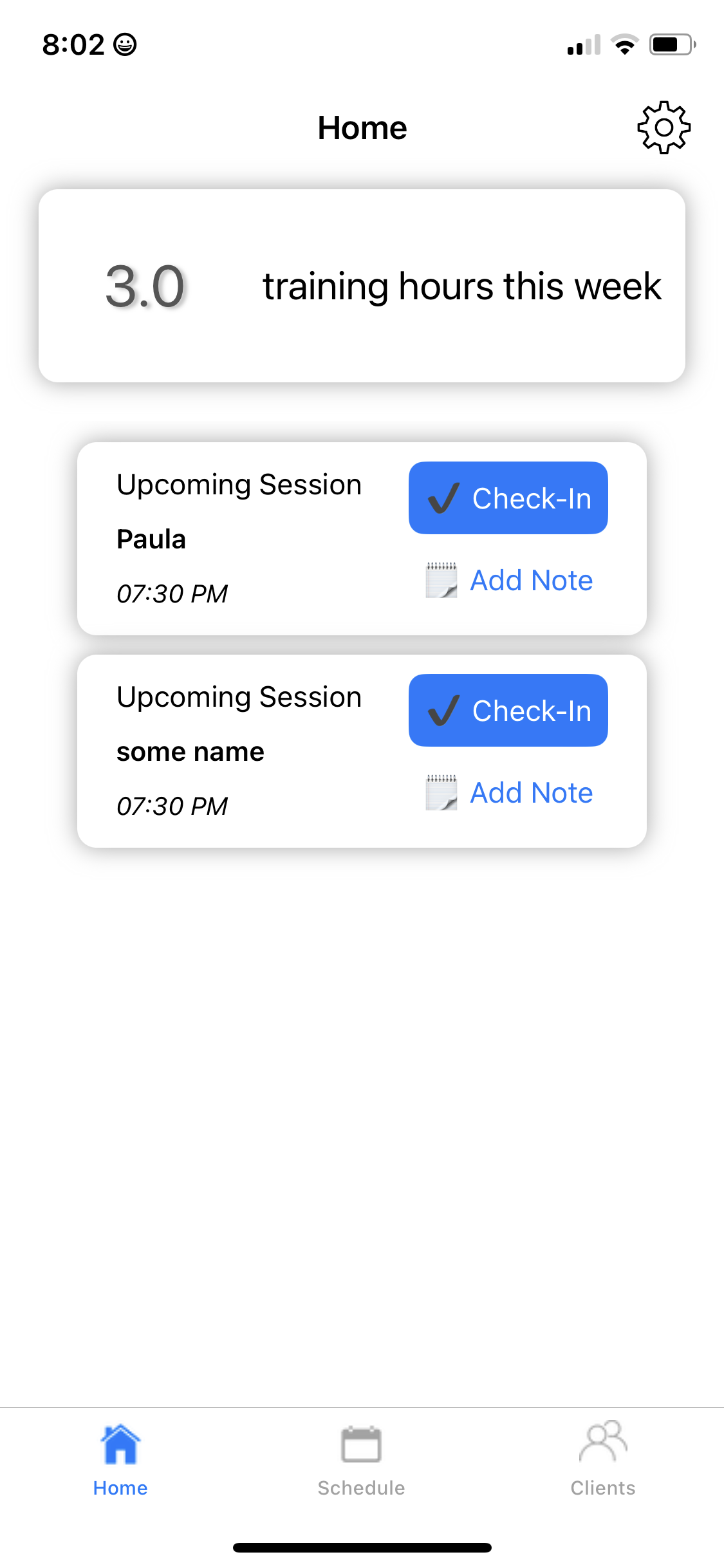Check in Paula's upcoming session
The height and width of the screenshot is (1568, 724).
pyautogui.click(x=508, y=498)
